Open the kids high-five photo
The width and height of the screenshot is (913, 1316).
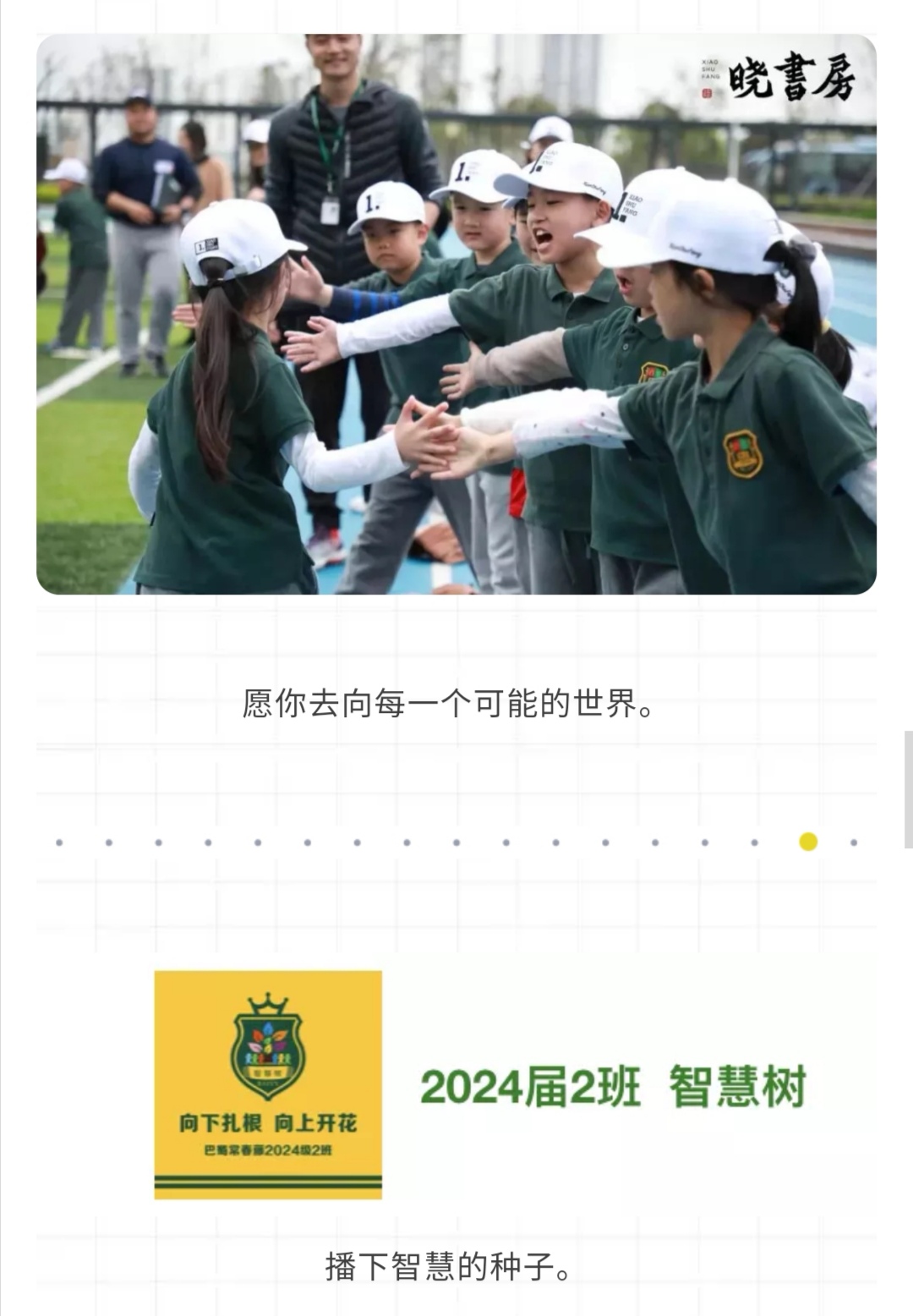tap(456, 314)
